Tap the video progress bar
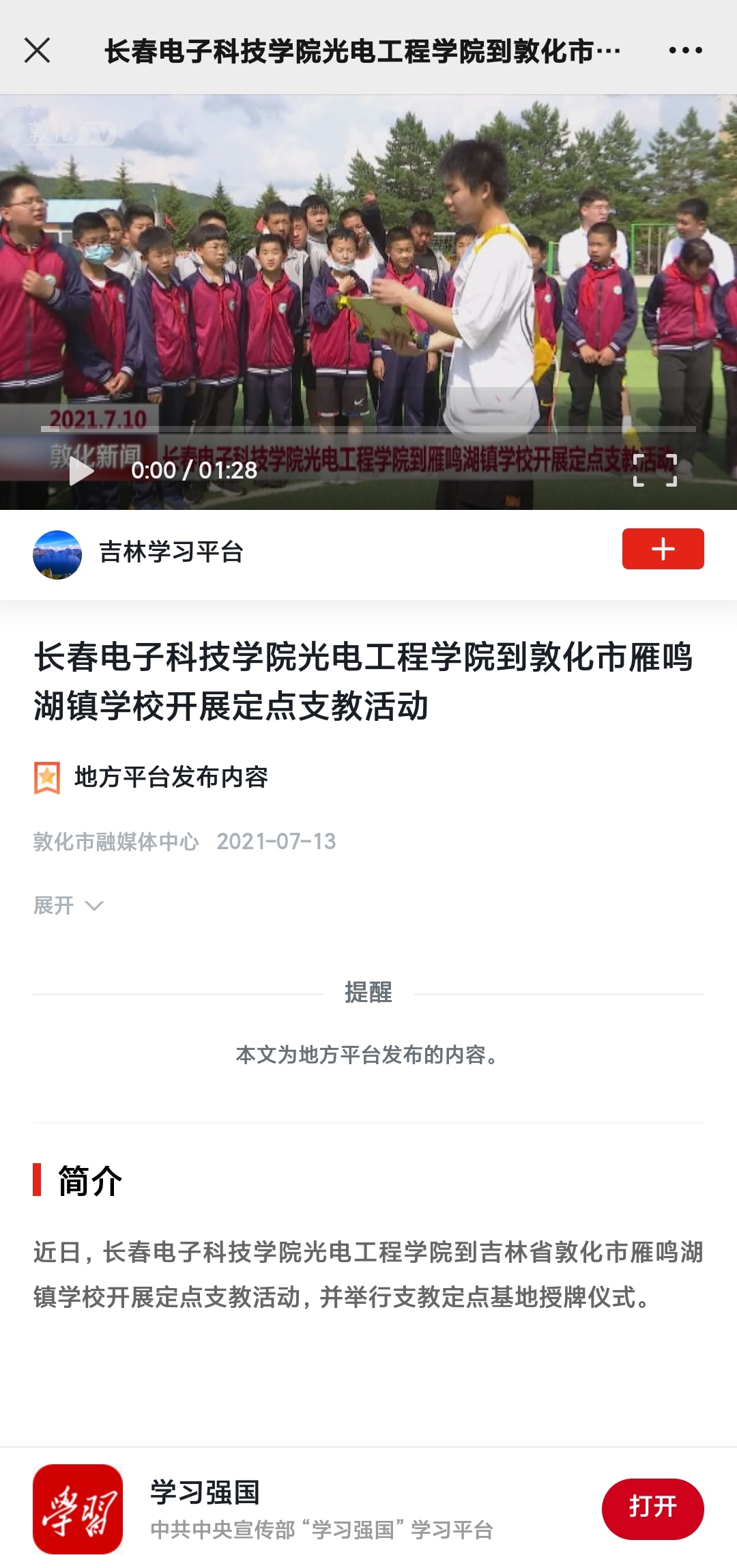Image resolution: width=737 pixels, height=1568 pixels. click(x=369, y=429)
